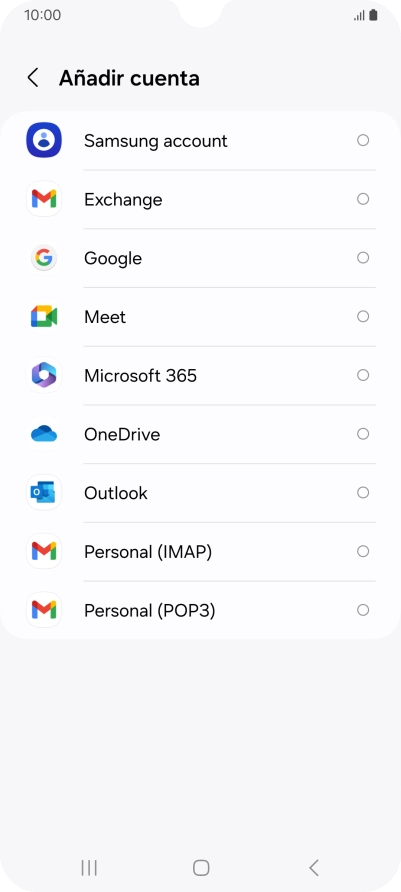Screen dimensions: 401x892
Task: Choose Exchange account type
Action: tap(200, 199)
